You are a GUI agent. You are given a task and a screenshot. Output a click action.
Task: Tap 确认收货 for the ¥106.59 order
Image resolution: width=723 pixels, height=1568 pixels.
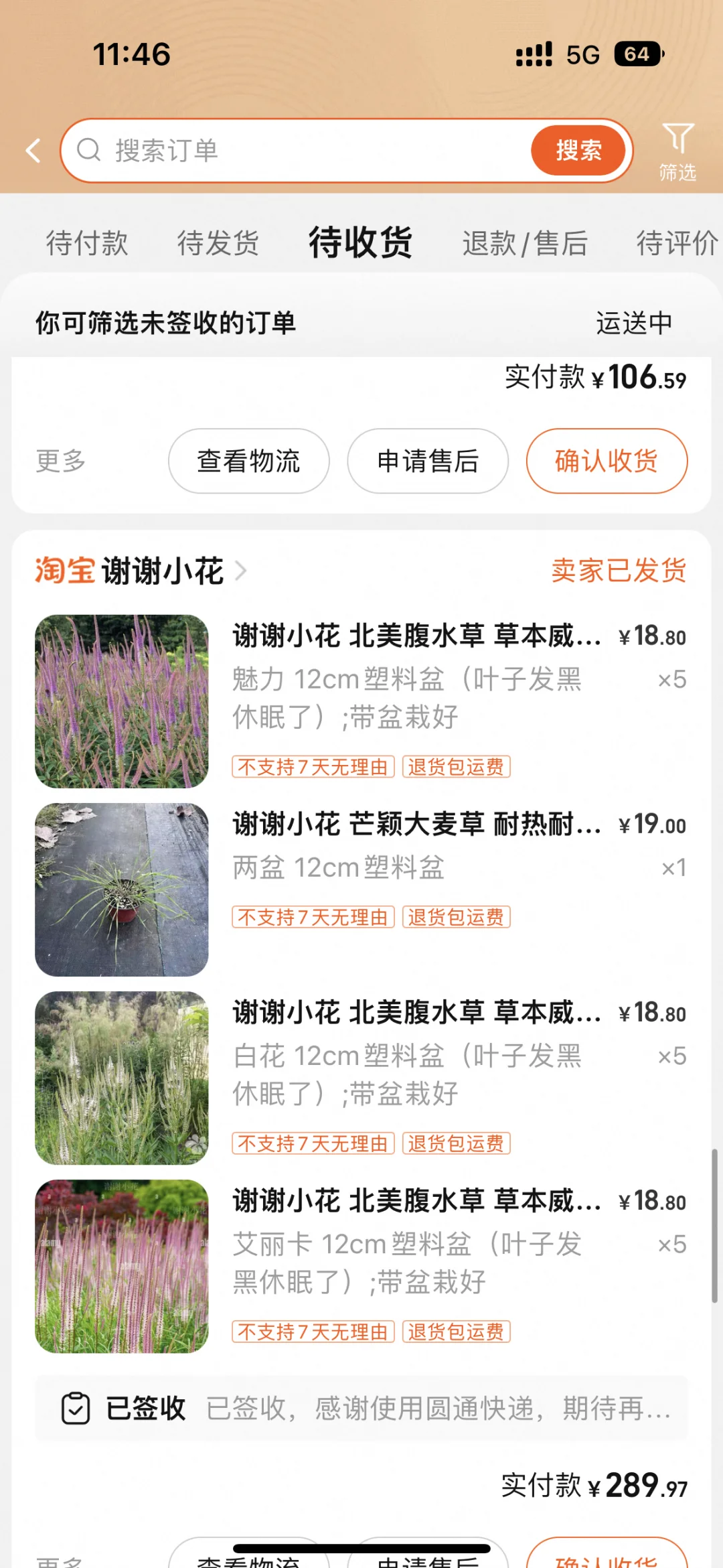[x=607, y=461]
